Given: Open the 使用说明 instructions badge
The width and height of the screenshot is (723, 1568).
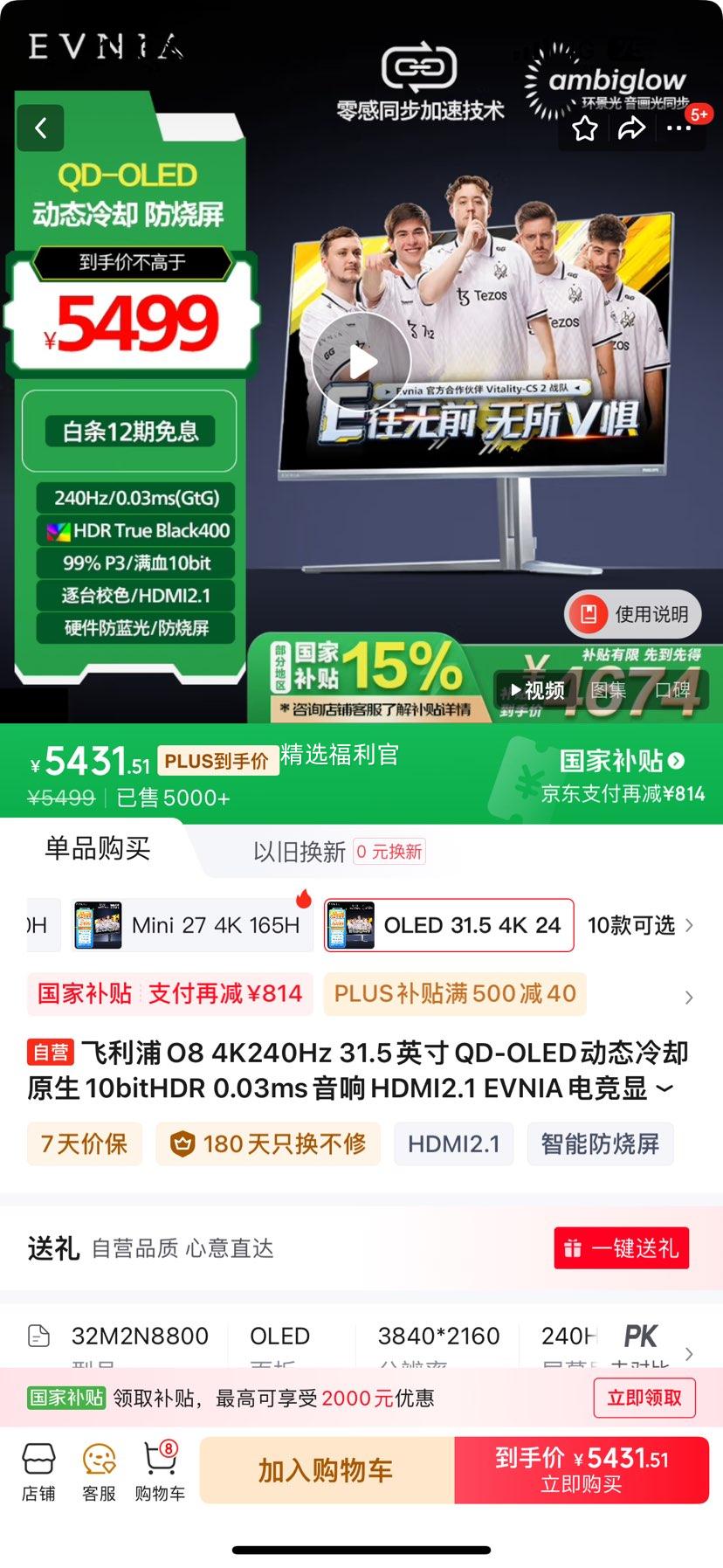Looking at the screenshot, I should point(631,614).
